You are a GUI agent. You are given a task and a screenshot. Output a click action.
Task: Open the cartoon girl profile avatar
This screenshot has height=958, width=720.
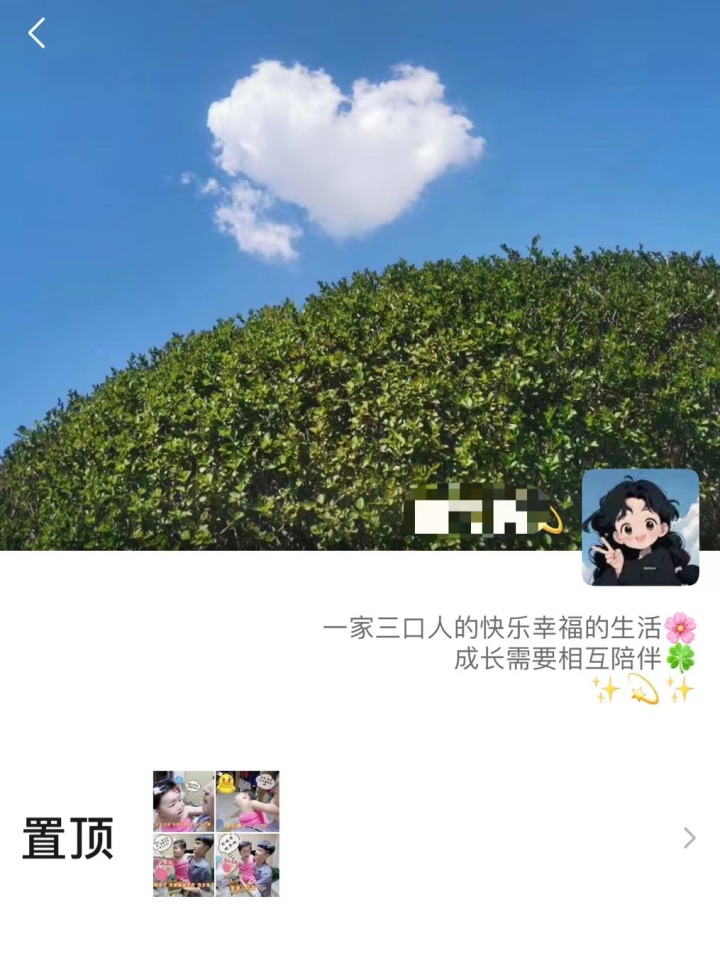[x=640, y=527]
